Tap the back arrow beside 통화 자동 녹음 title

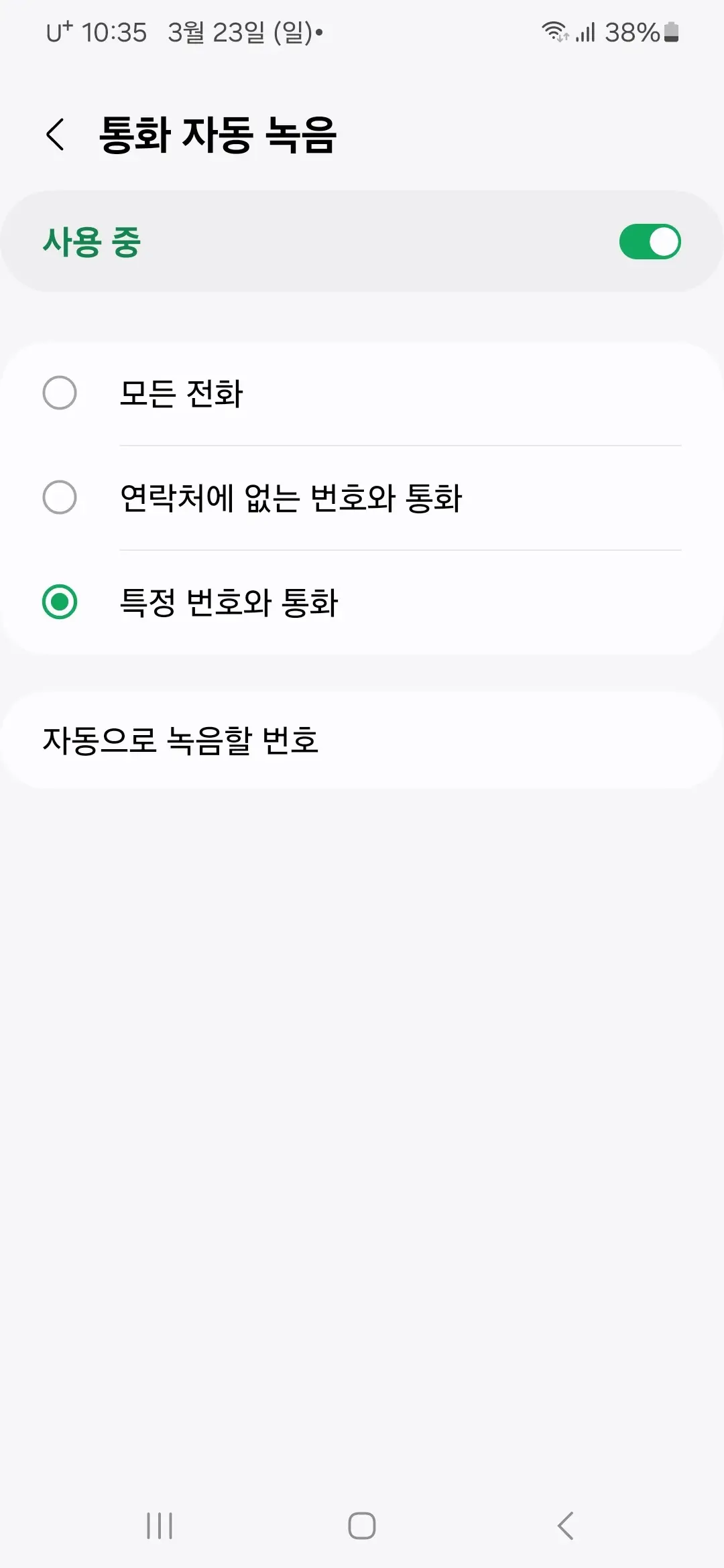(x=55, y=134)
